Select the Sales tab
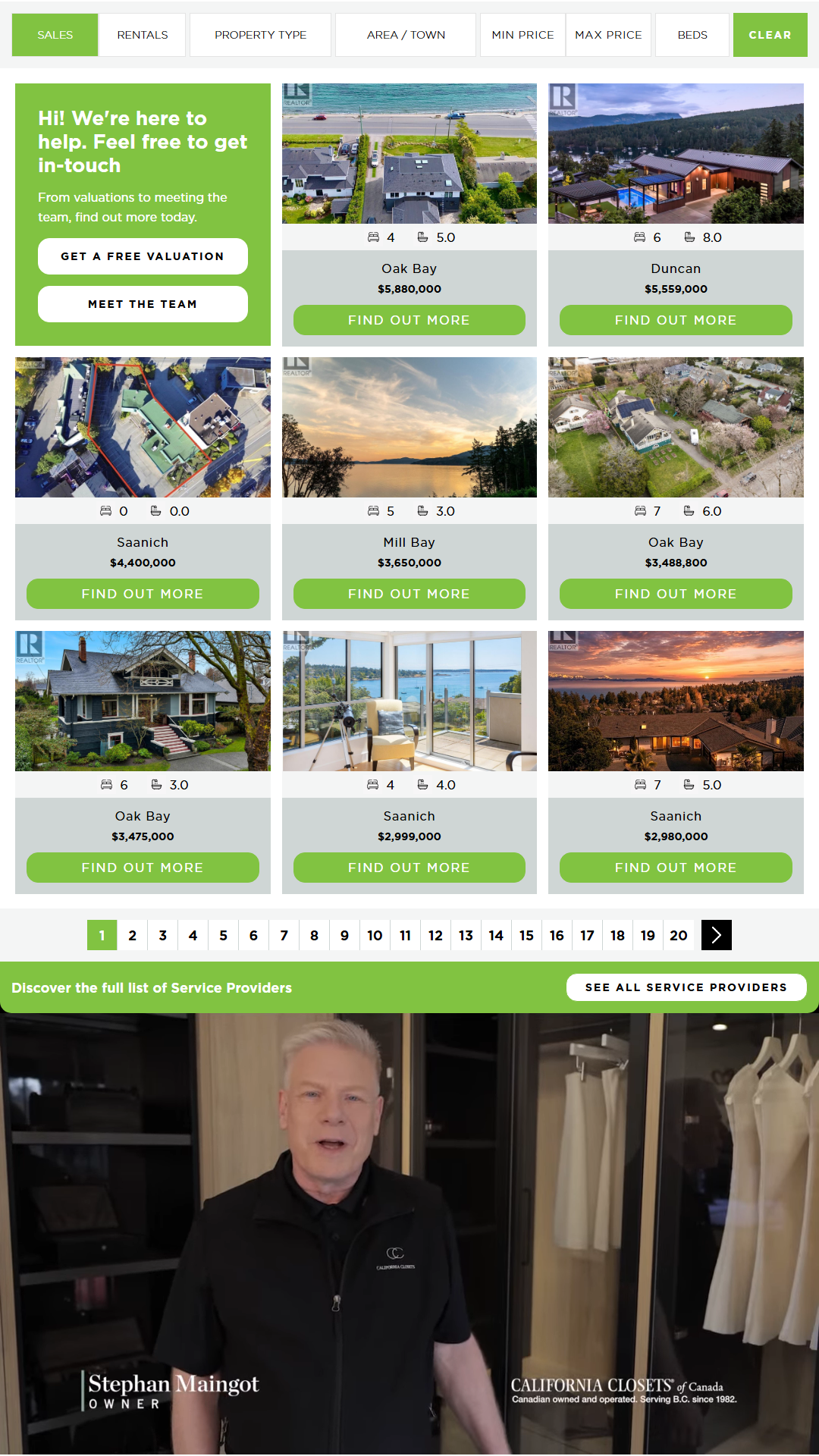 (x=55, y=35)
